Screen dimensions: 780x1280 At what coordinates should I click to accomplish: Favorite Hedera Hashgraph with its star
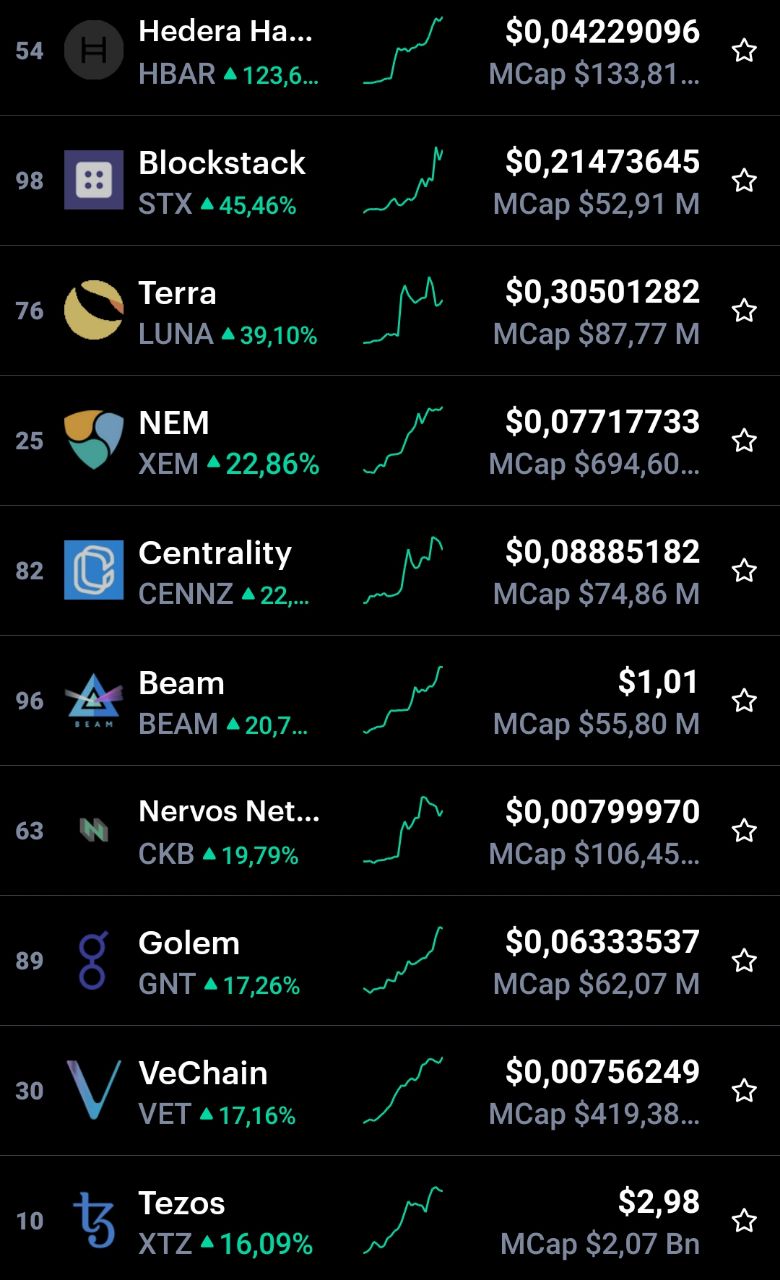[x=744, y=51]
